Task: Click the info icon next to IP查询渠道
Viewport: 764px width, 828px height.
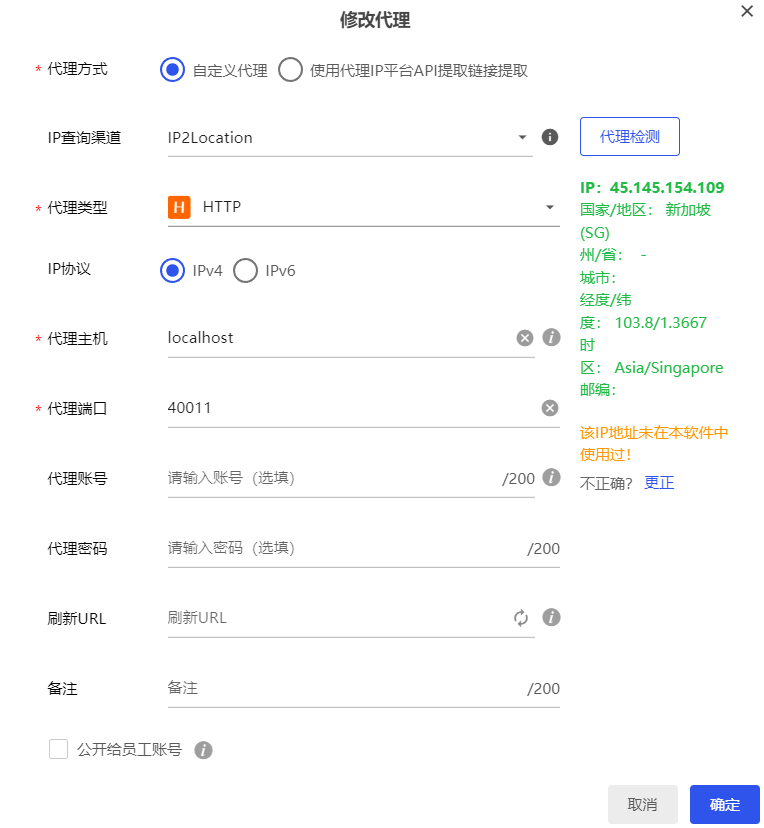Action: (549, 137)
